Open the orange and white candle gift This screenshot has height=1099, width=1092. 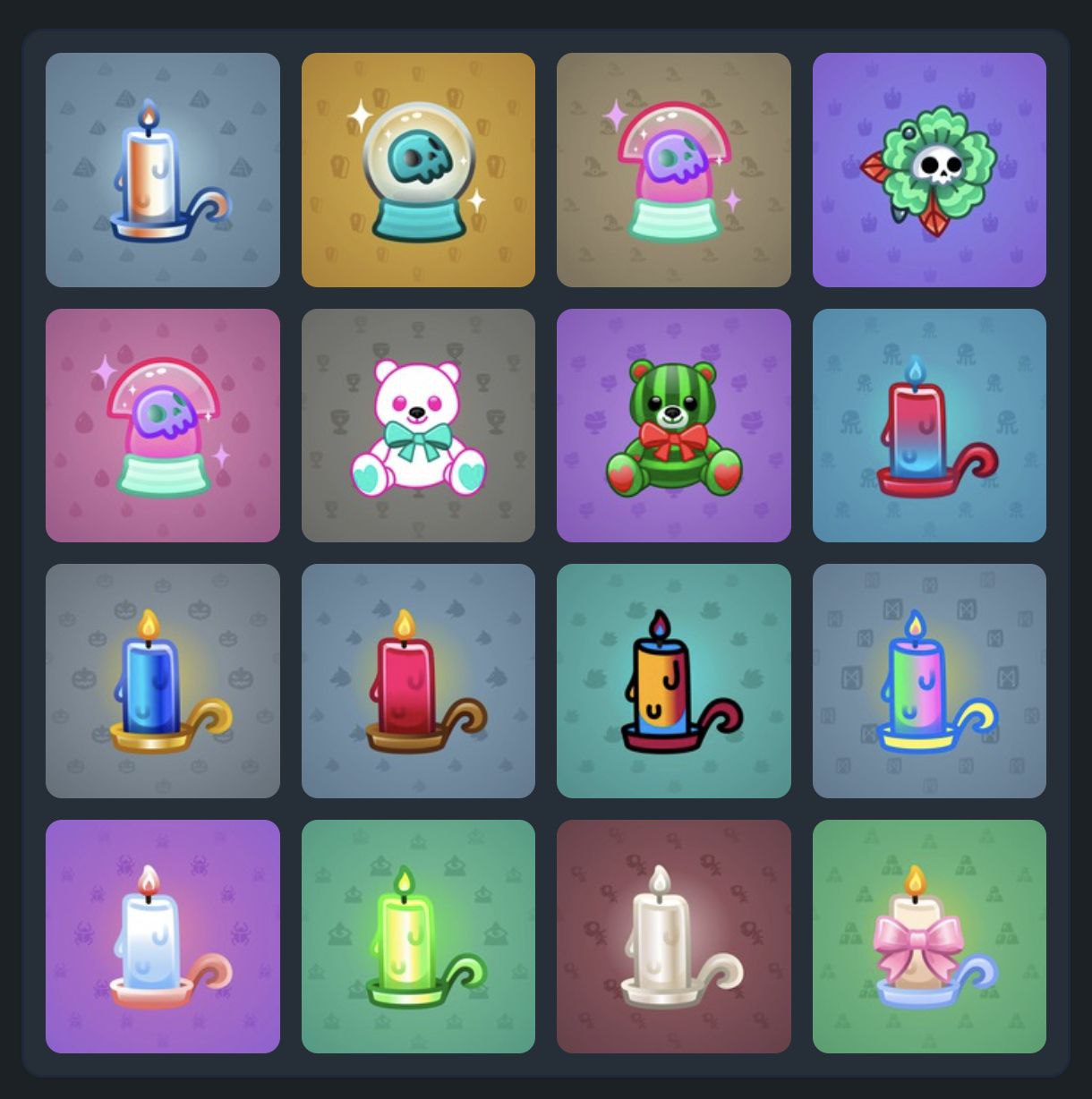coord(162,170)
